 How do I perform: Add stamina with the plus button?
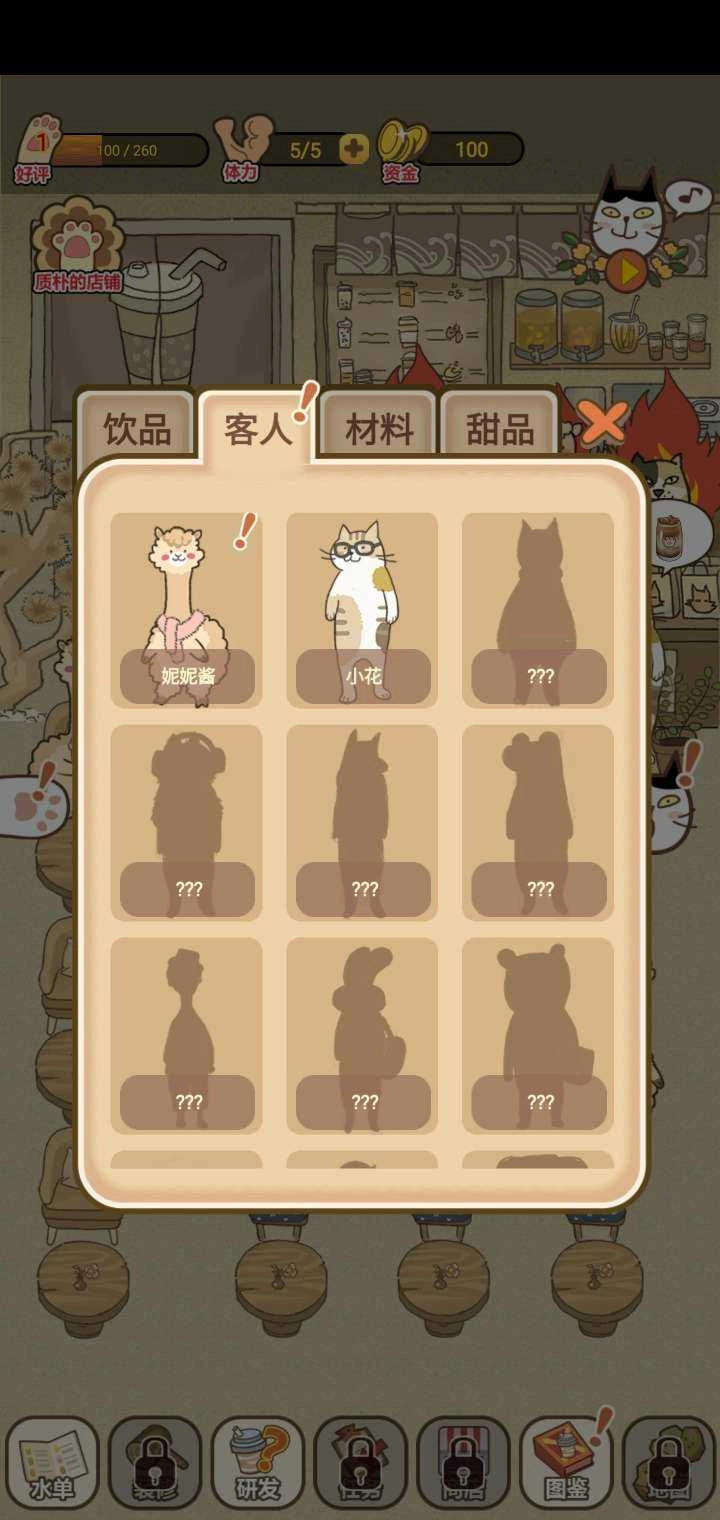pos(354,150)
